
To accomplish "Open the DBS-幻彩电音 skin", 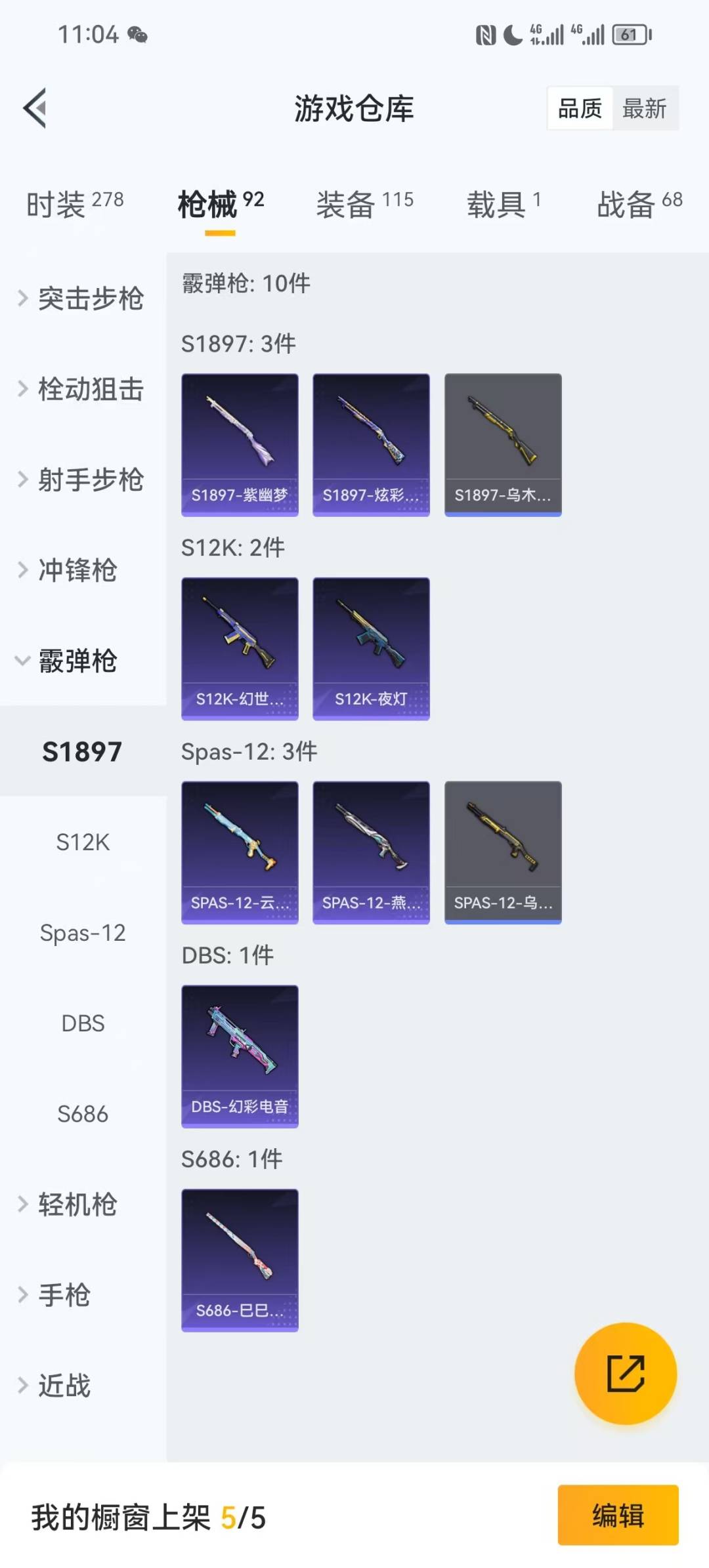I will tap(240, 1056).
